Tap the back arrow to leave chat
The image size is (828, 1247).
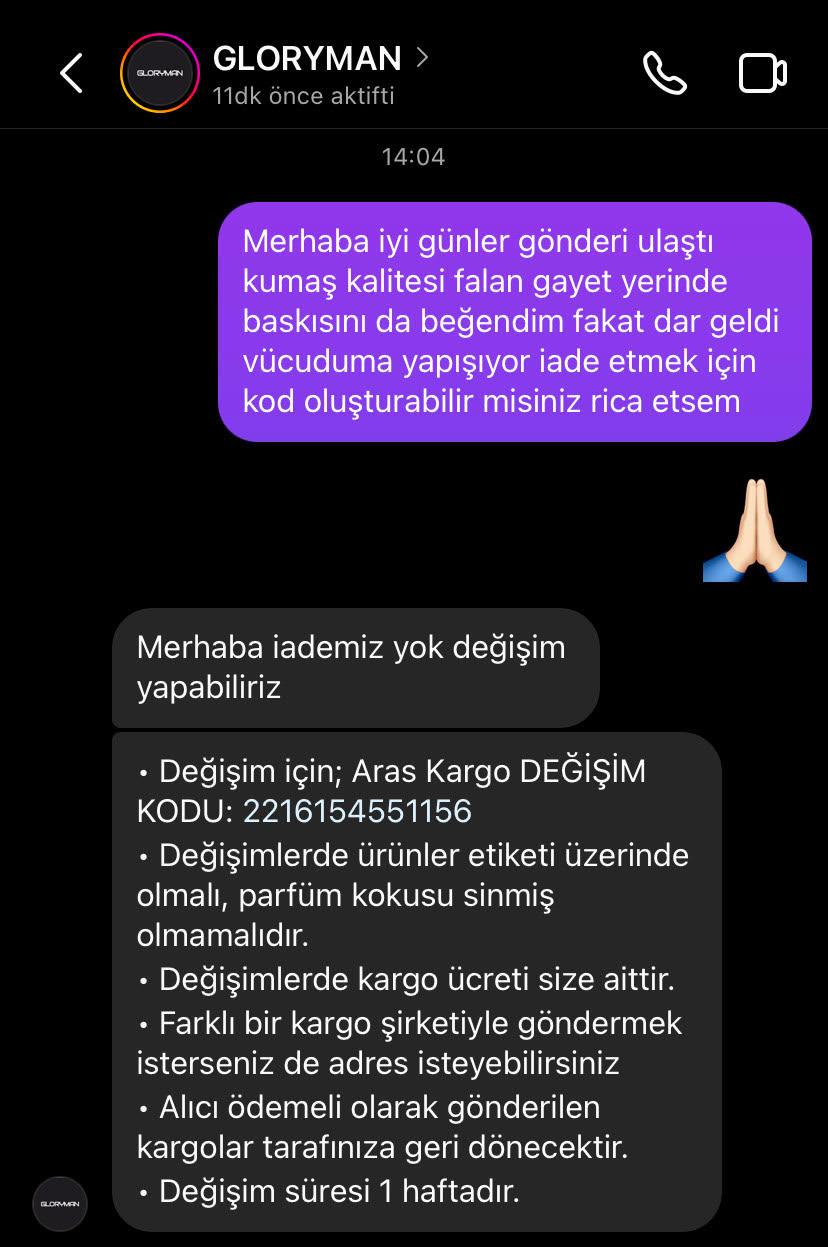pyautogui.click(x=70, y=72)
